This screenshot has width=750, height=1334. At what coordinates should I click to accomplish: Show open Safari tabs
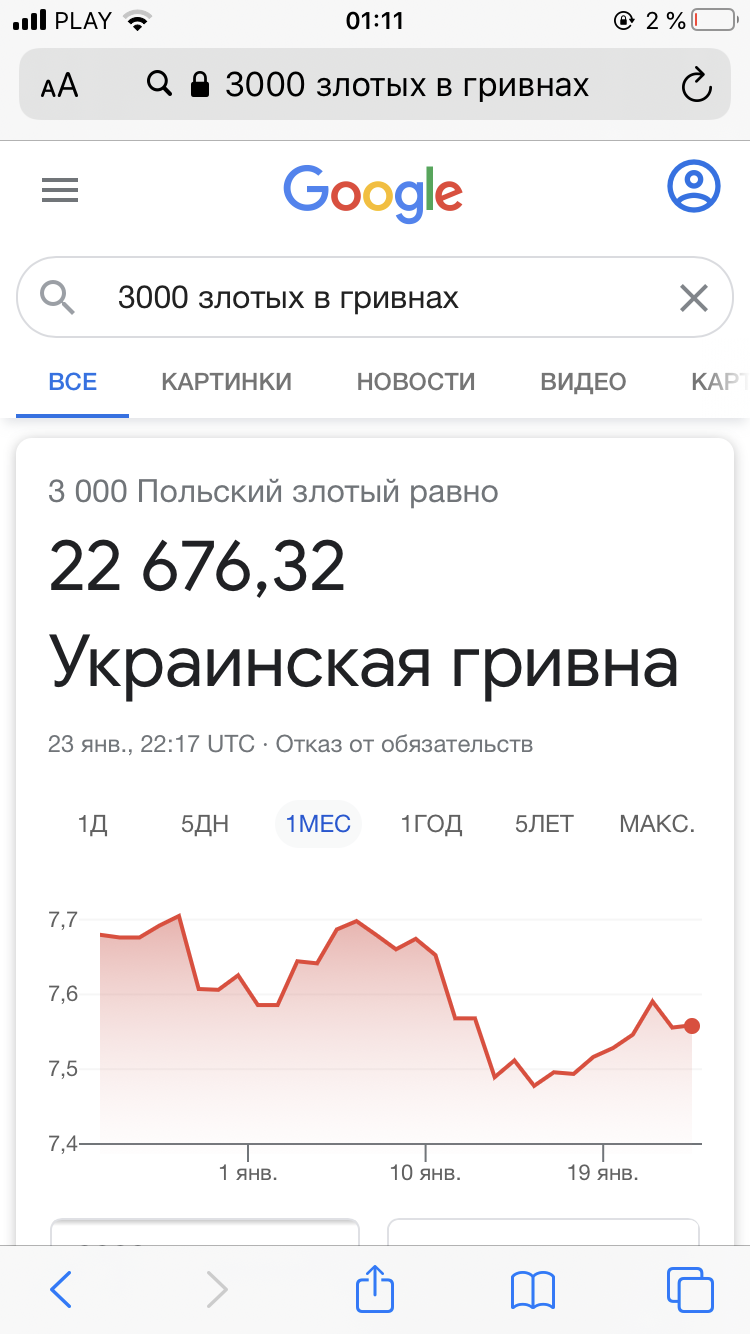coord(690,1289)
